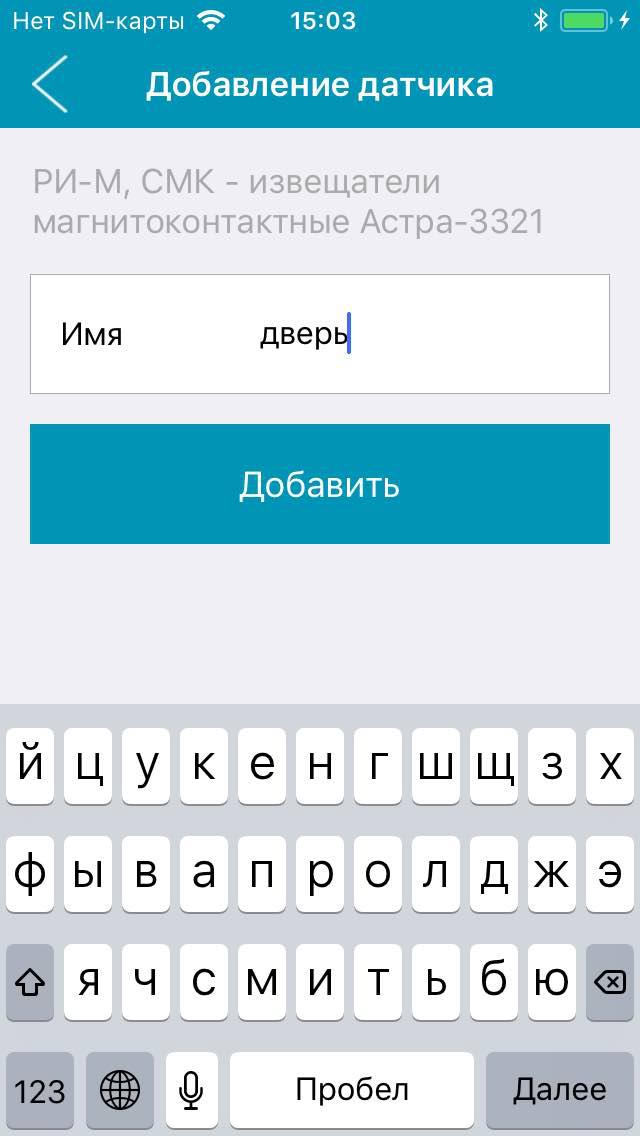Image resolution: width=640 pixels, height=1136 pixels.
Task: Switch keyboard language with globe key
Action: click(x=120, y=1090)
